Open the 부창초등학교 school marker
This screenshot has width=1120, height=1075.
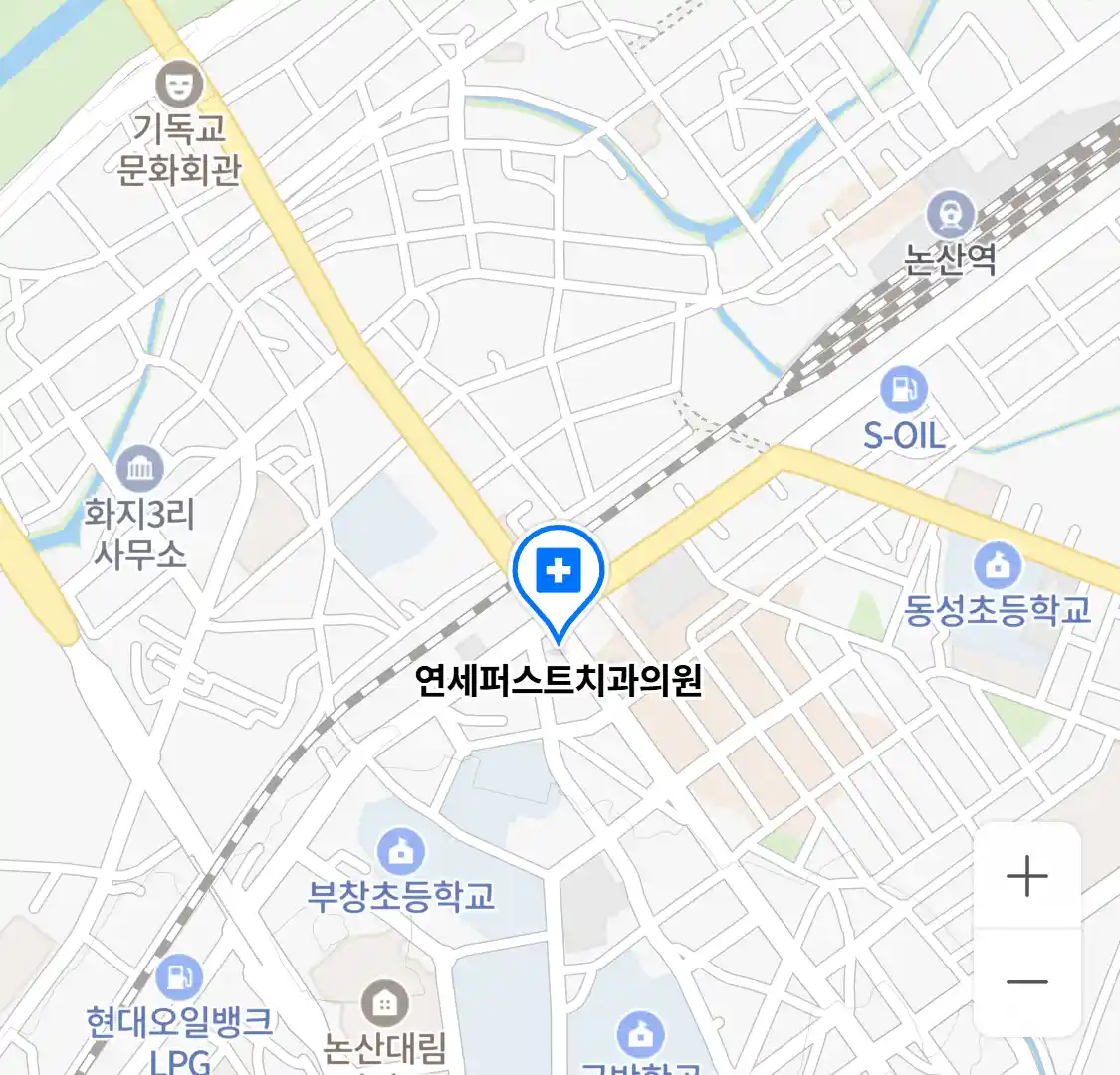click(401, 852)
